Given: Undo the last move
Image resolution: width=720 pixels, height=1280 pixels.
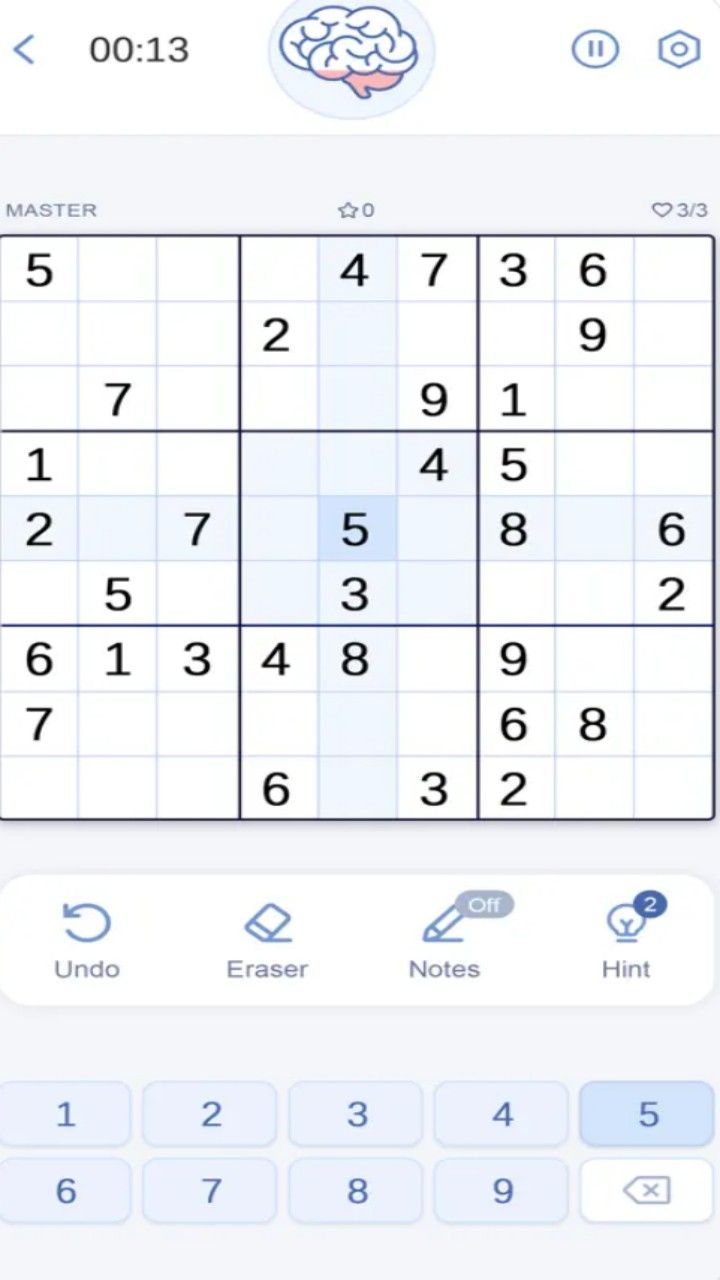Looking at the screenshot, I should pos(87,940).
